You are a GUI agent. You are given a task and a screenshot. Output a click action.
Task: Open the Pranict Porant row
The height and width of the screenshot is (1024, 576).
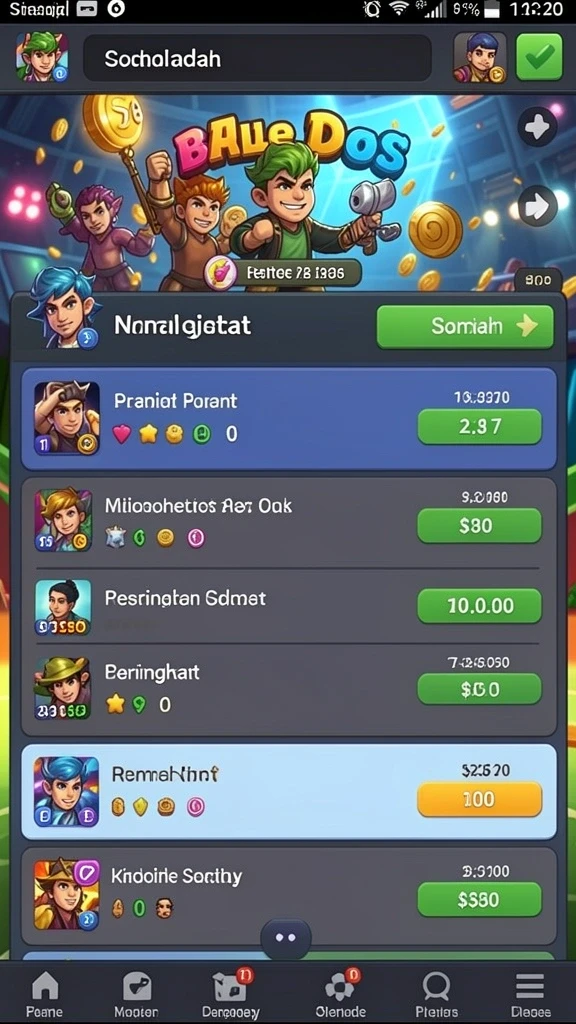point(289,419)
